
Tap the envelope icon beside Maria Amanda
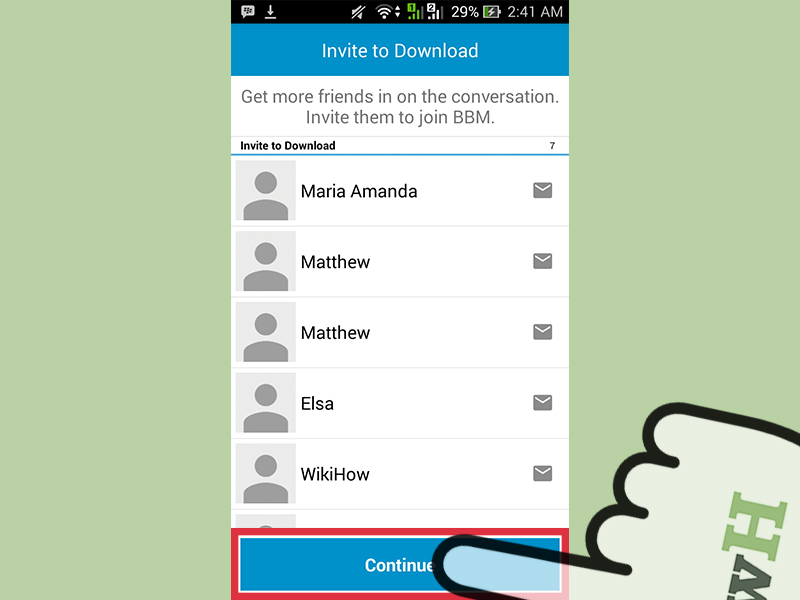click(542, 190)
